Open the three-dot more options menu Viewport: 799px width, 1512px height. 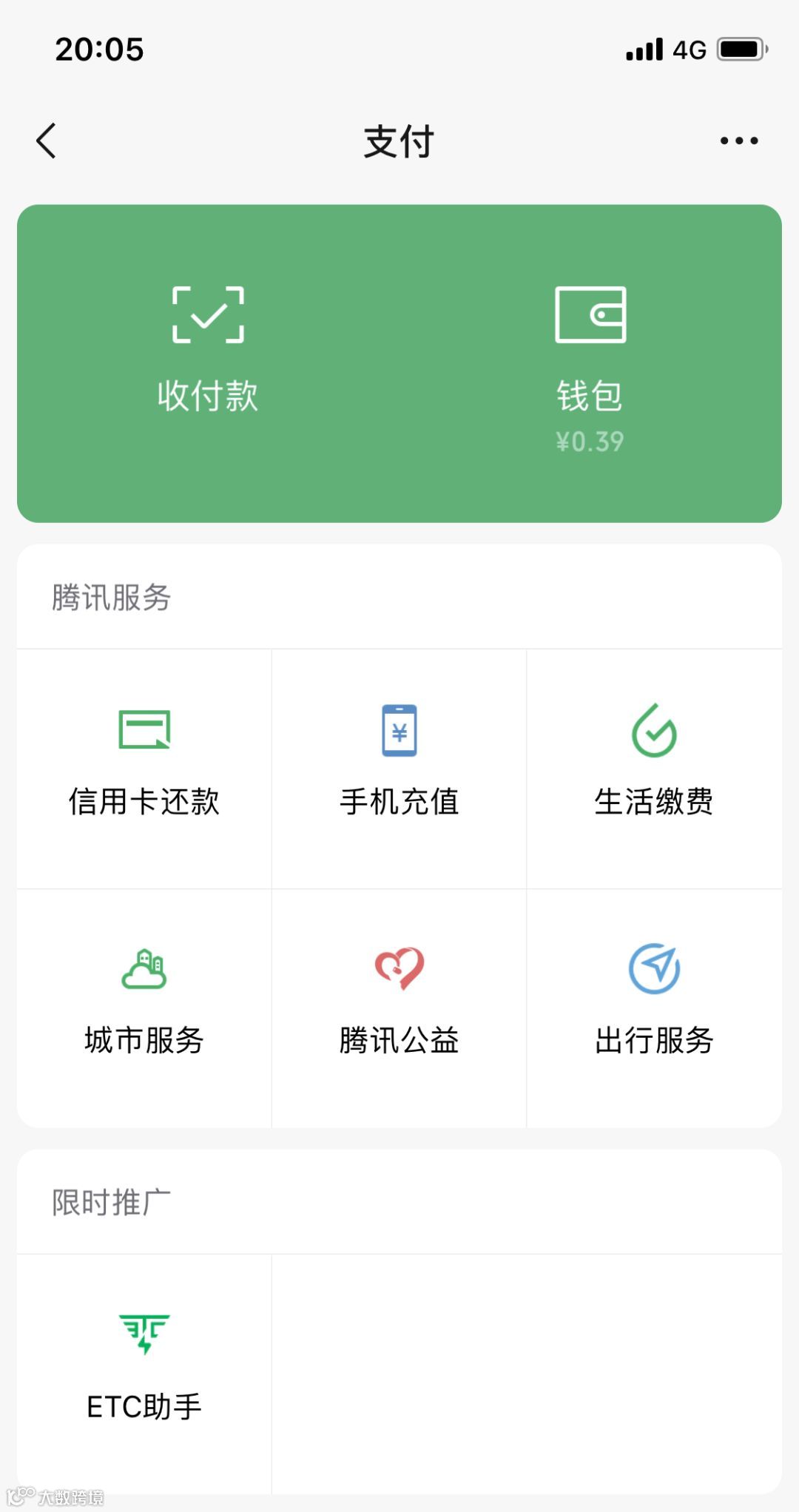click(x=738, y=141)
